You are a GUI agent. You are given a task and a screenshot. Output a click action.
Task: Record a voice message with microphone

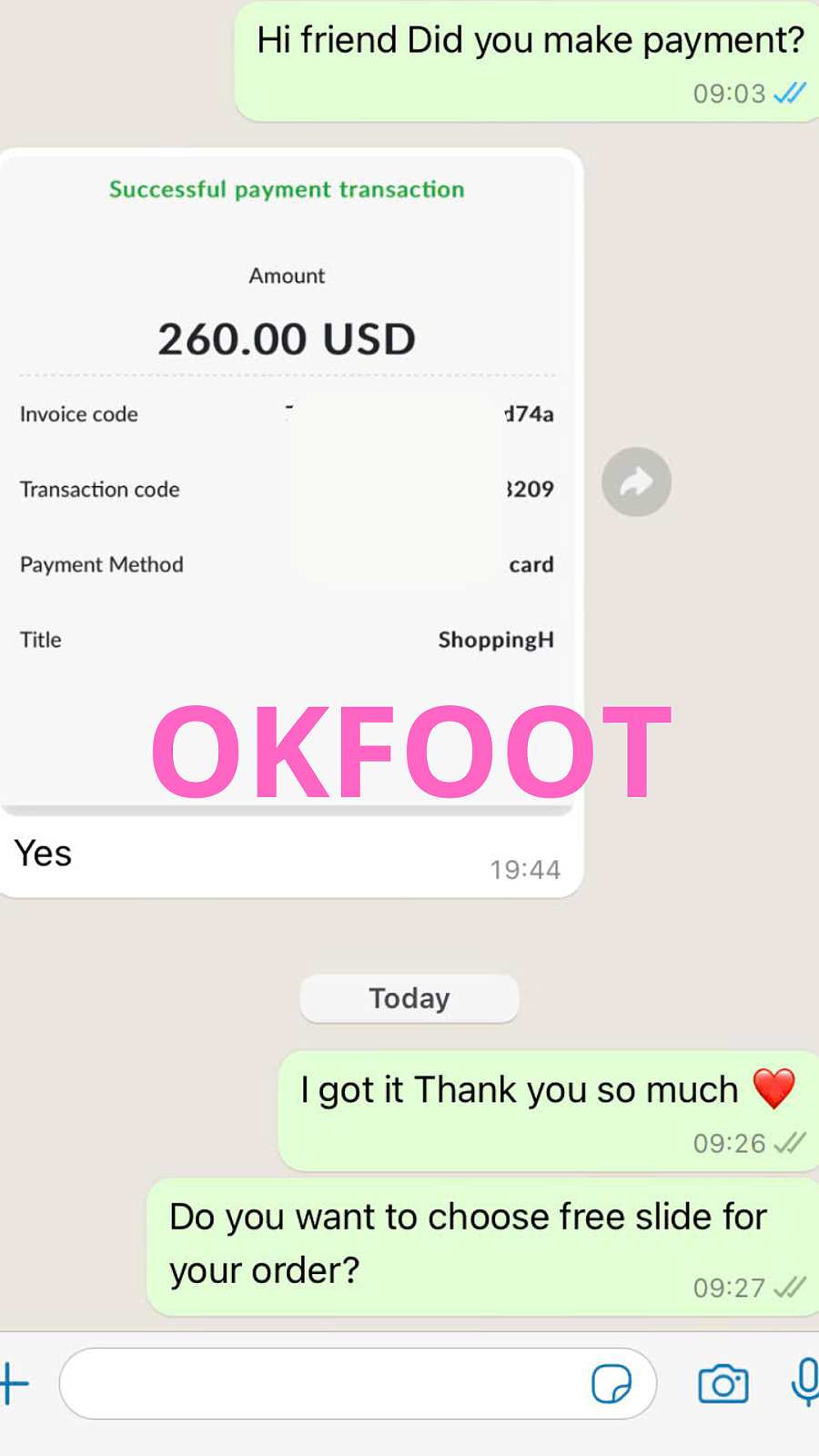[x=804, y=1382]
